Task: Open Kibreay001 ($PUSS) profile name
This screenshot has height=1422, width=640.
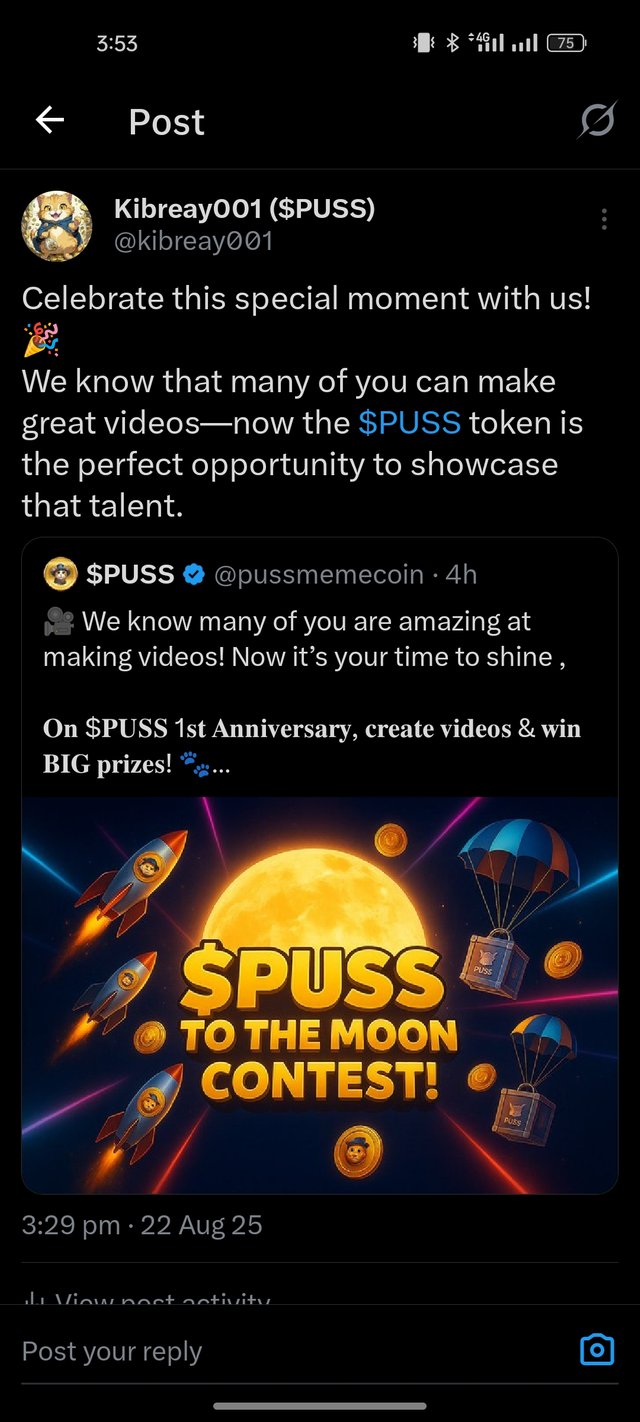Action: point(244,209)
